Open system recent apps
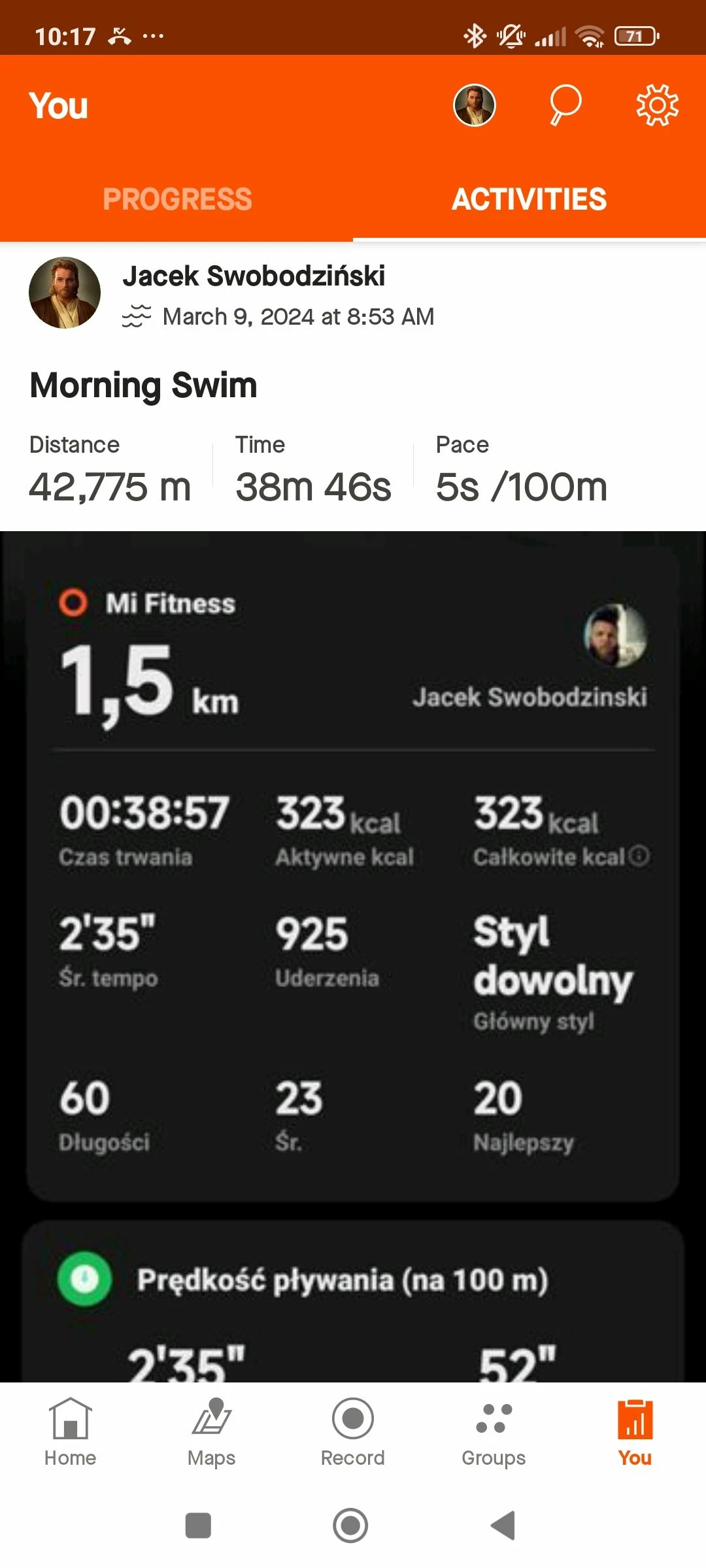 pos(198,1526)
